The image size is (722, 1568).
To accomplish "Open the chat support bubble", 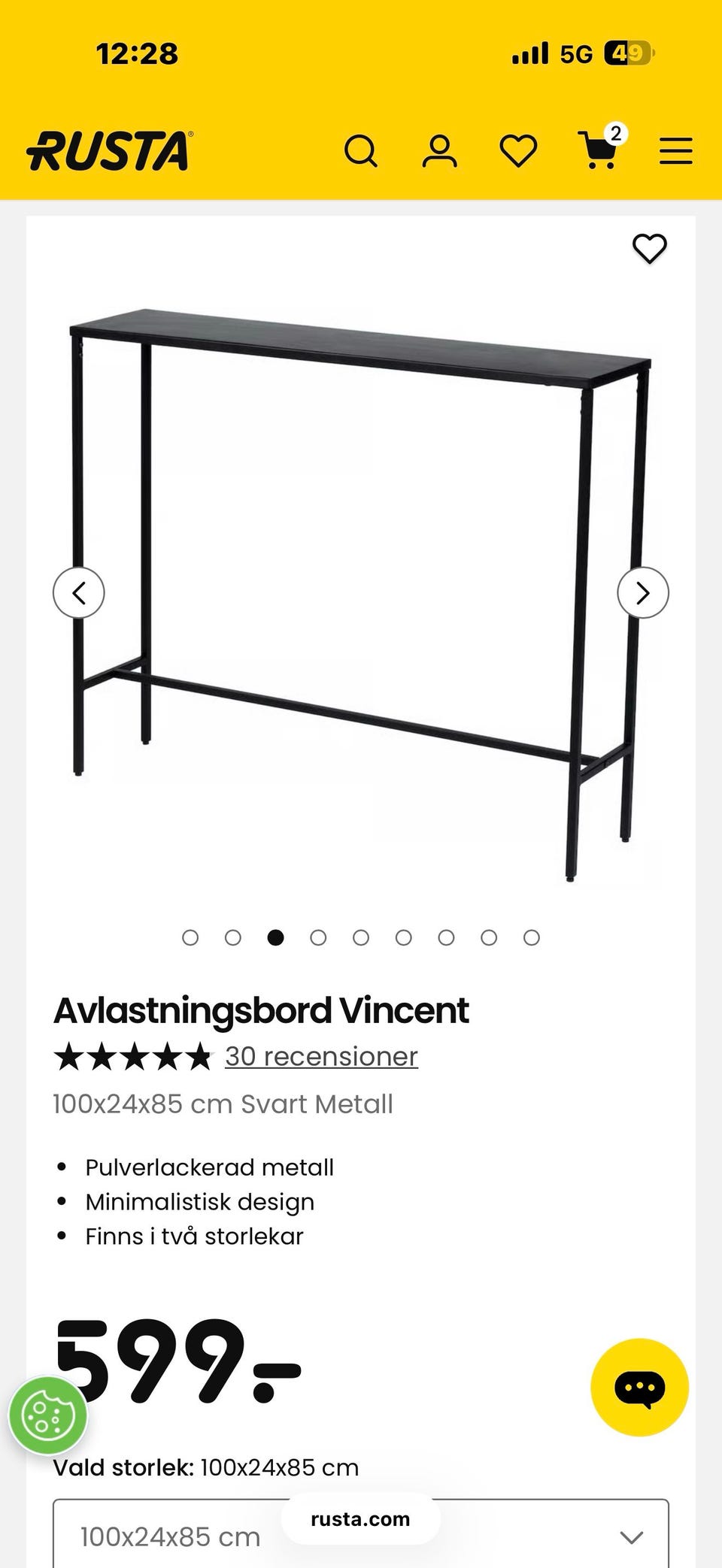I will (639, 1388).
